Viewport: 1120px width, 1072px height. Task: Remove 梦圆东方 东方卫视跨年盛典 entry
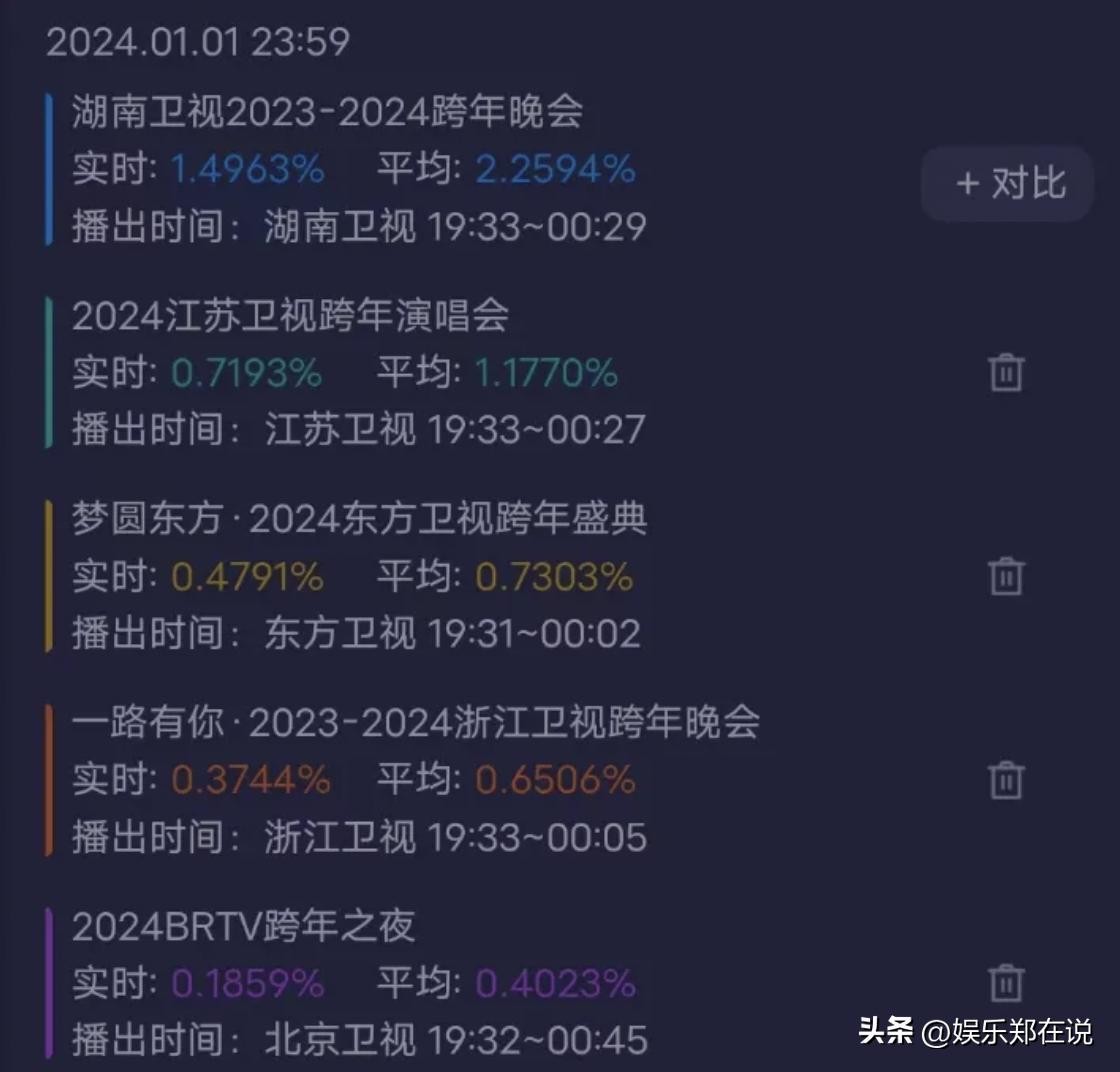coord(1006,576)
